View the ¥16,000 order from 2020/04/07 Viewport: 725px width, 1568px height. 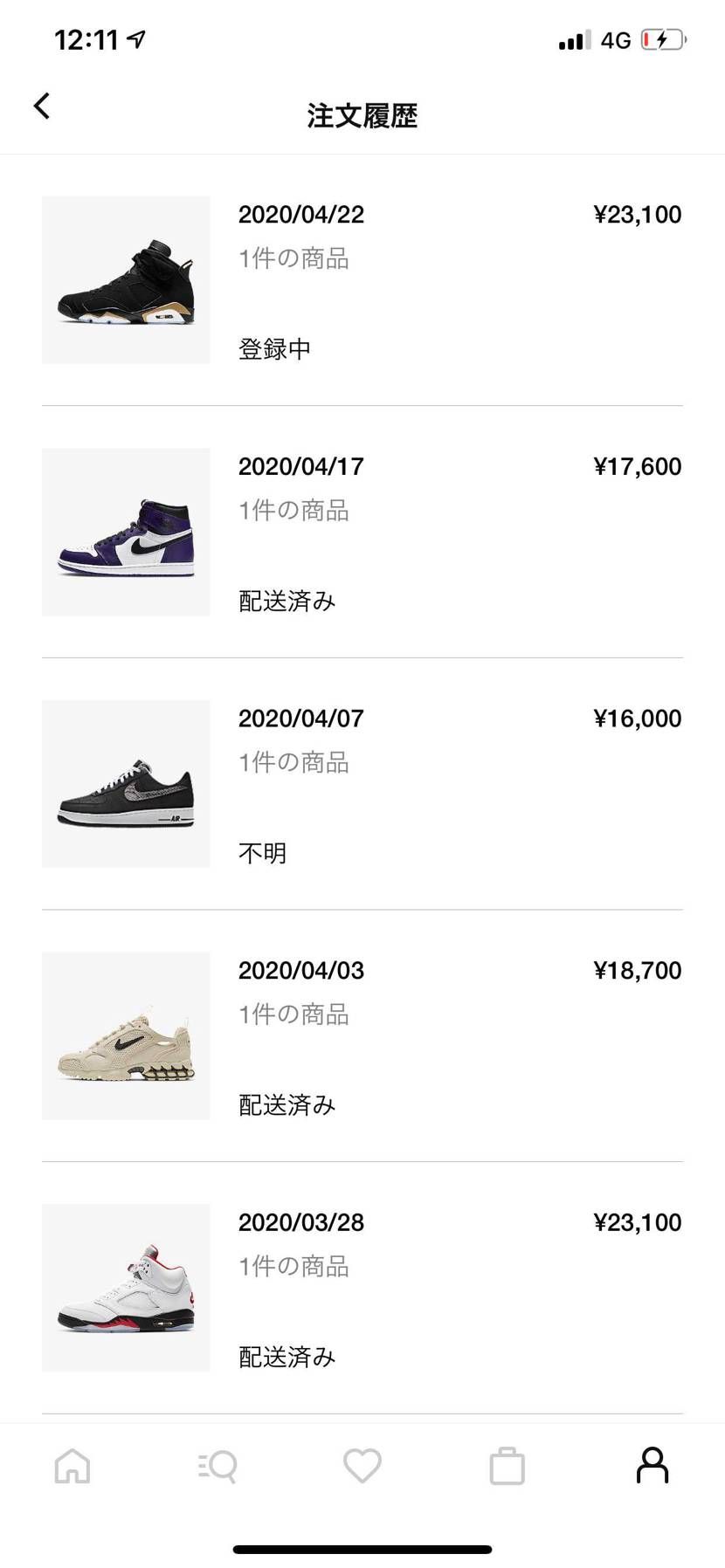point(362,784)
